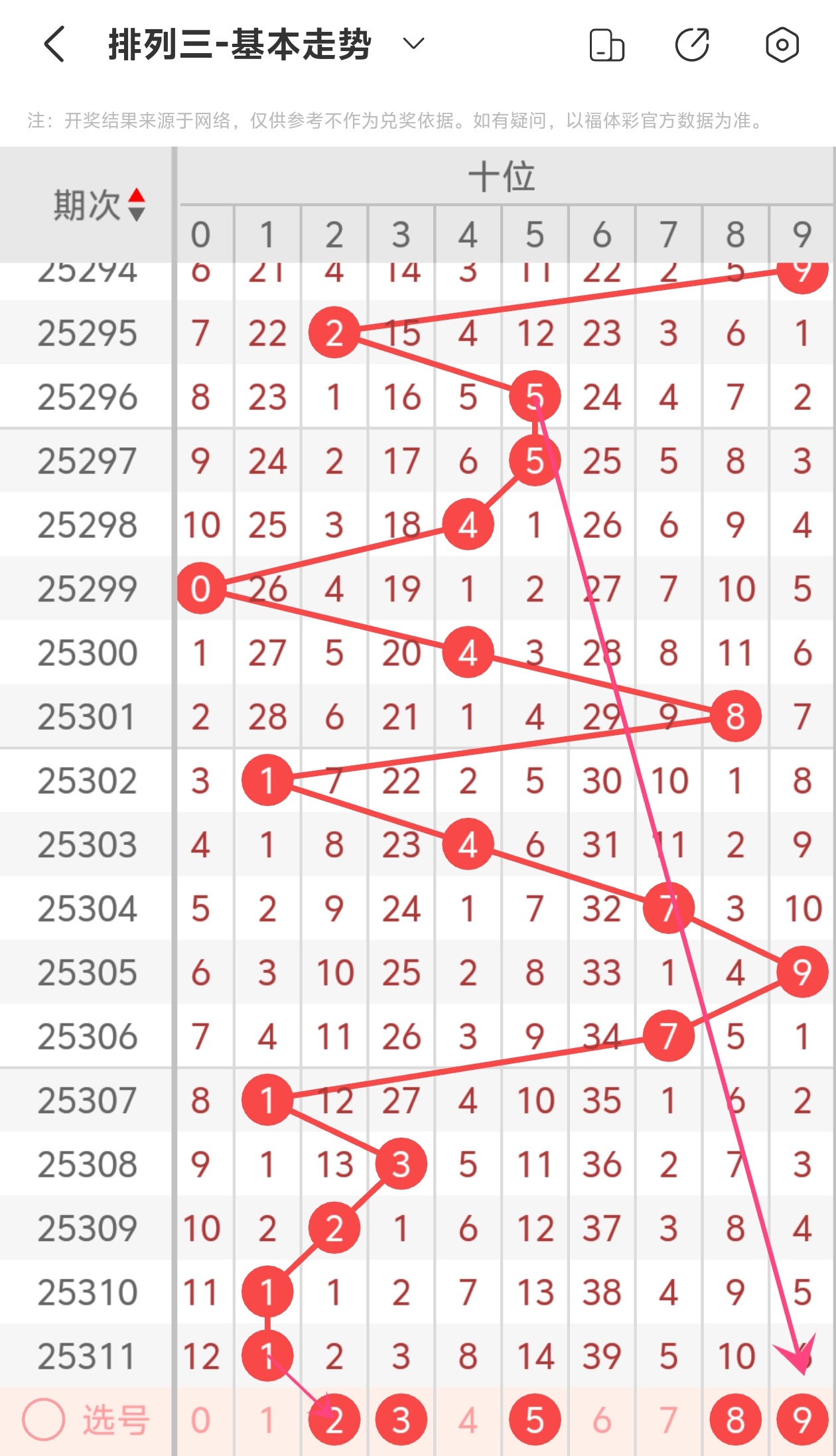836x1456 pixels.
Task: Expand the 排列三-基本走势 title dropdown
Action: [413, 44]
